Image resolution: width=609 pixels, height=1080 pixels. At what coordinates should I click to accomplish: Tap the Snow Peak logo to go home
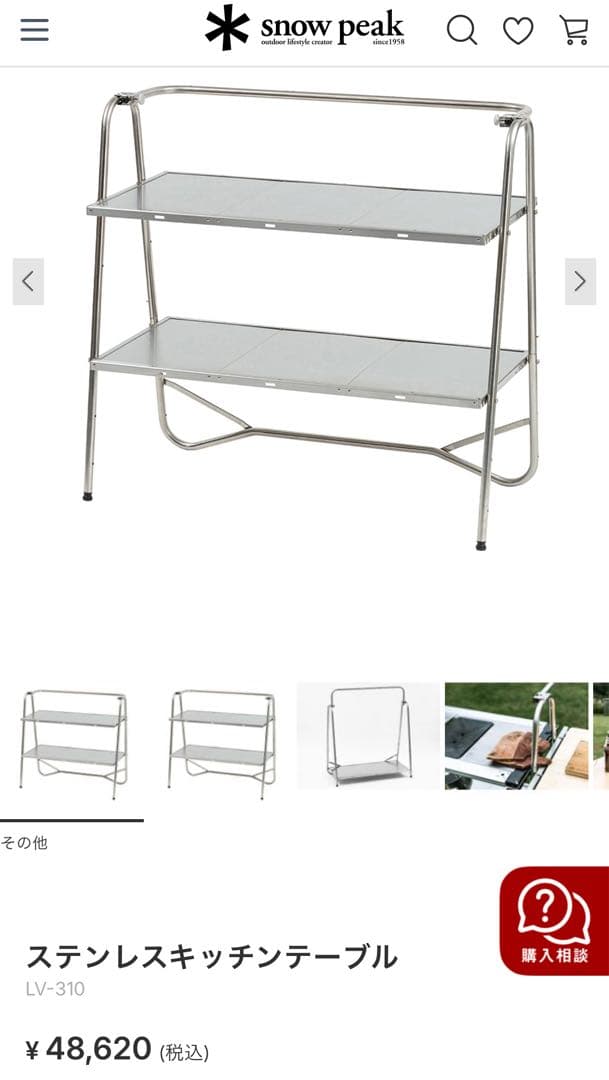click(305, 29)
